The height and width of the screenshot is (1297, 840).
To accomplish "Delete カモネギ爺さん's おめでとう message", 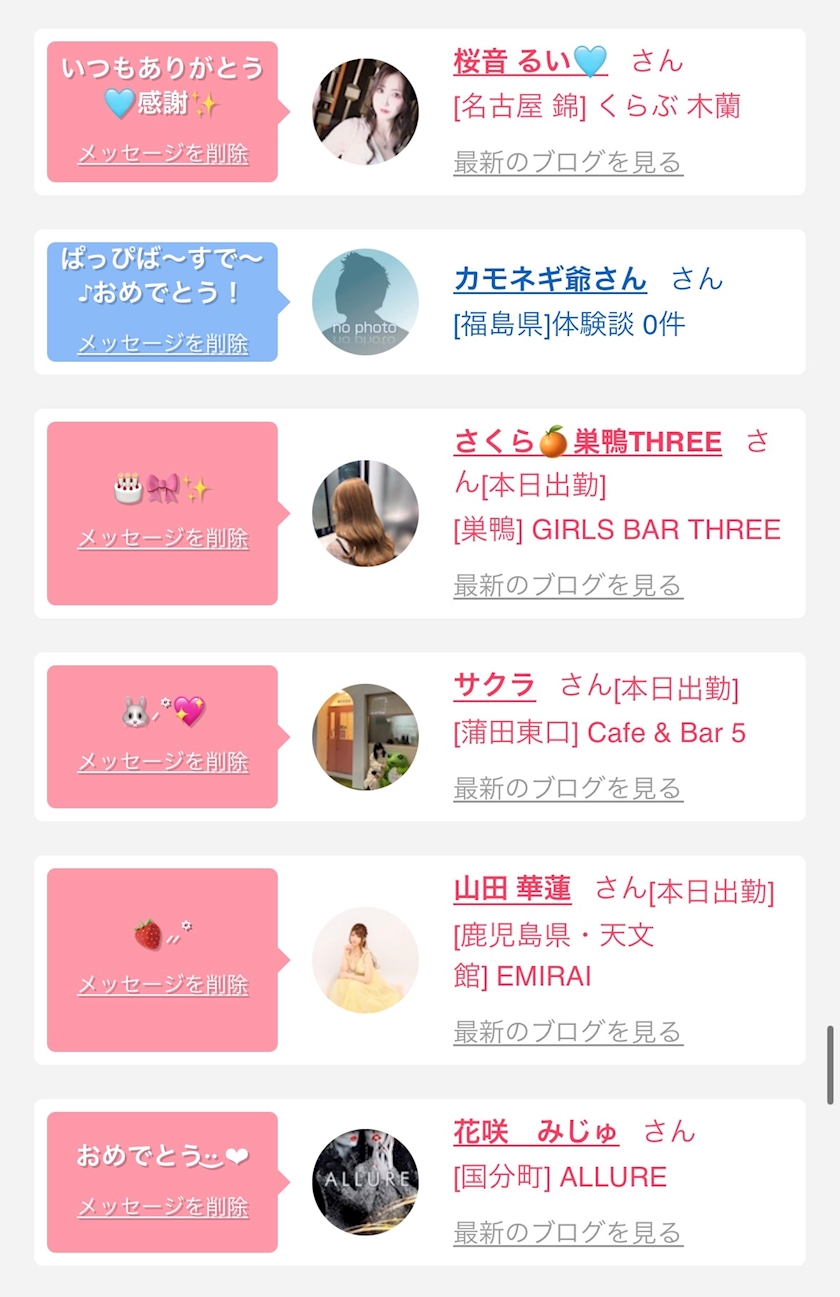I will tap(163, 343).
